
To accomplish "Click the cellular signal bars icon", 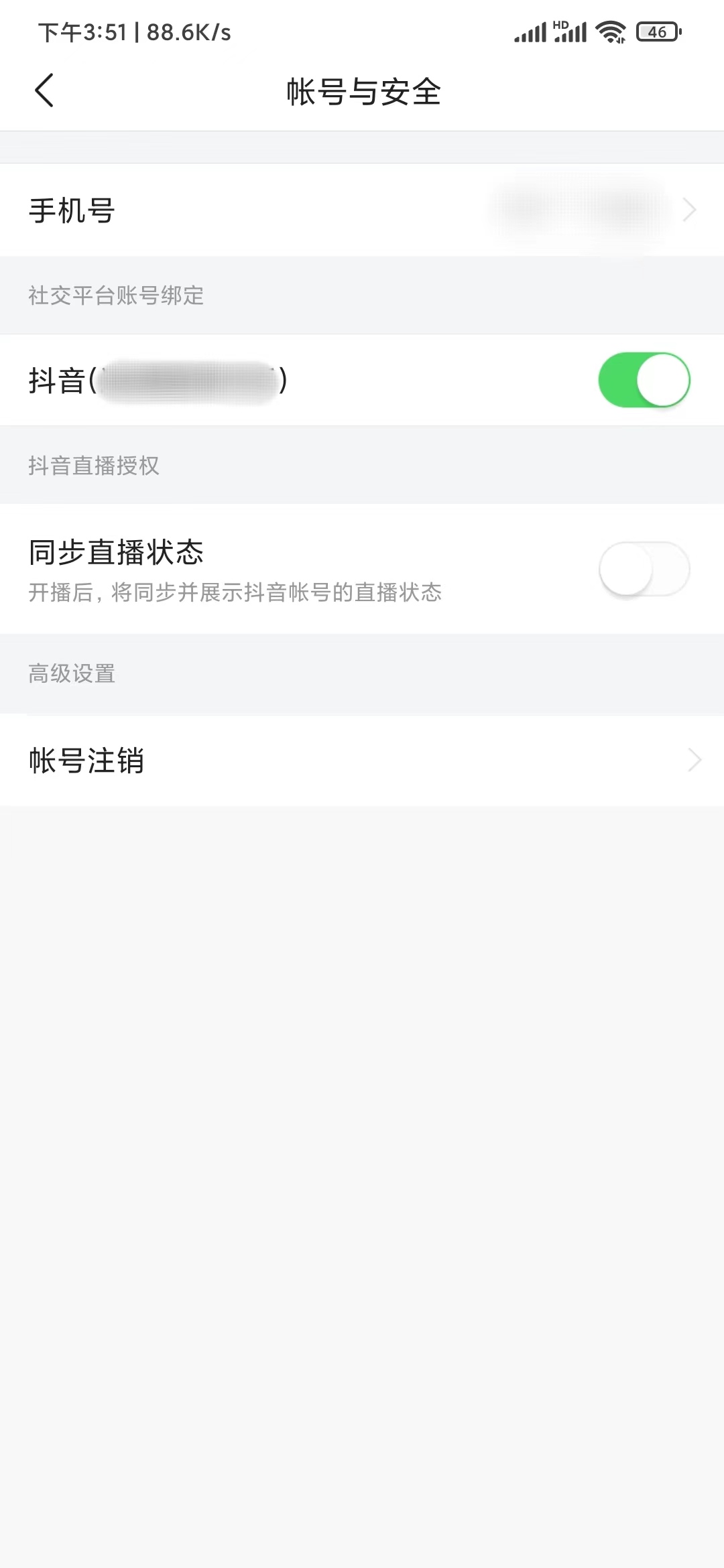I will pos(529,31).
